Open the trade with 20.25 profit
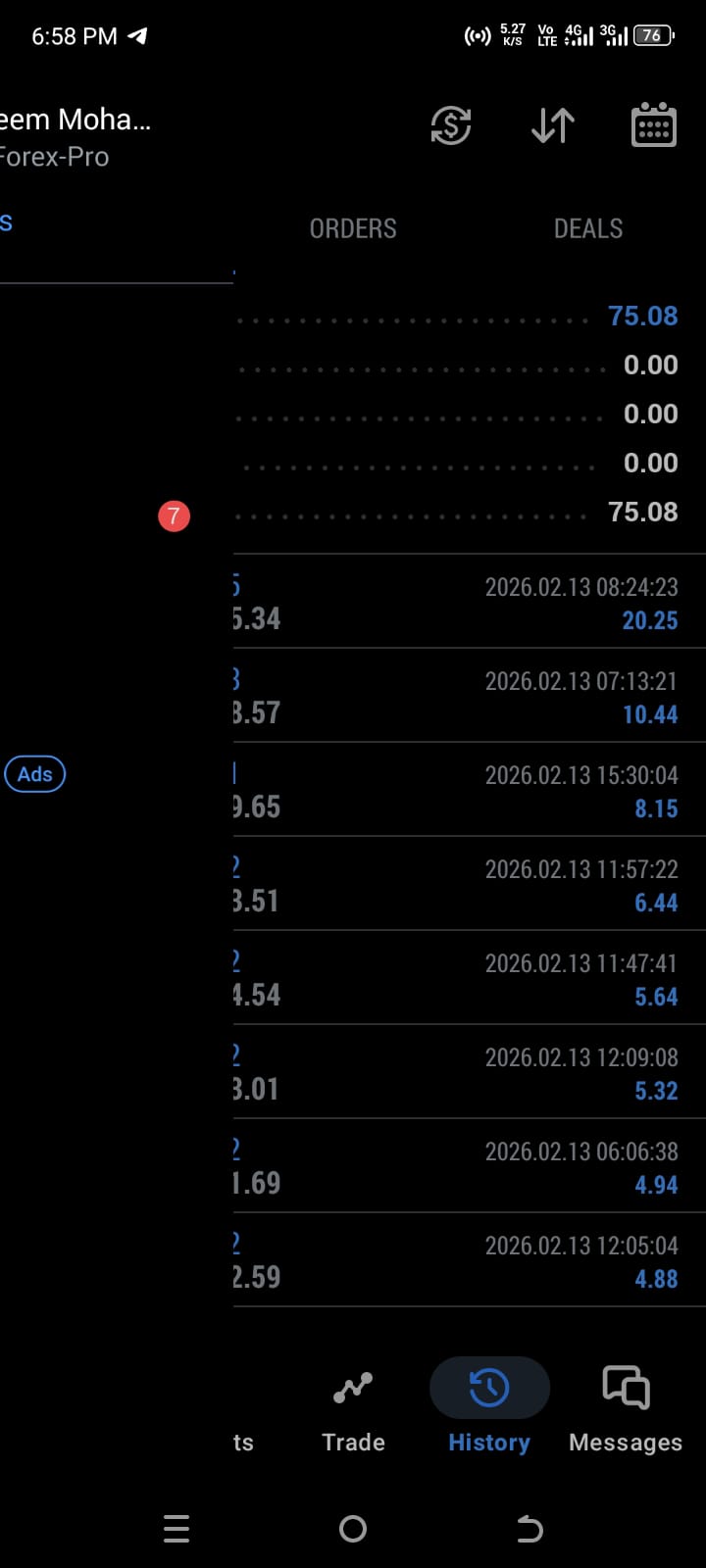706x1568 pixels. click(x=469, y=602)
